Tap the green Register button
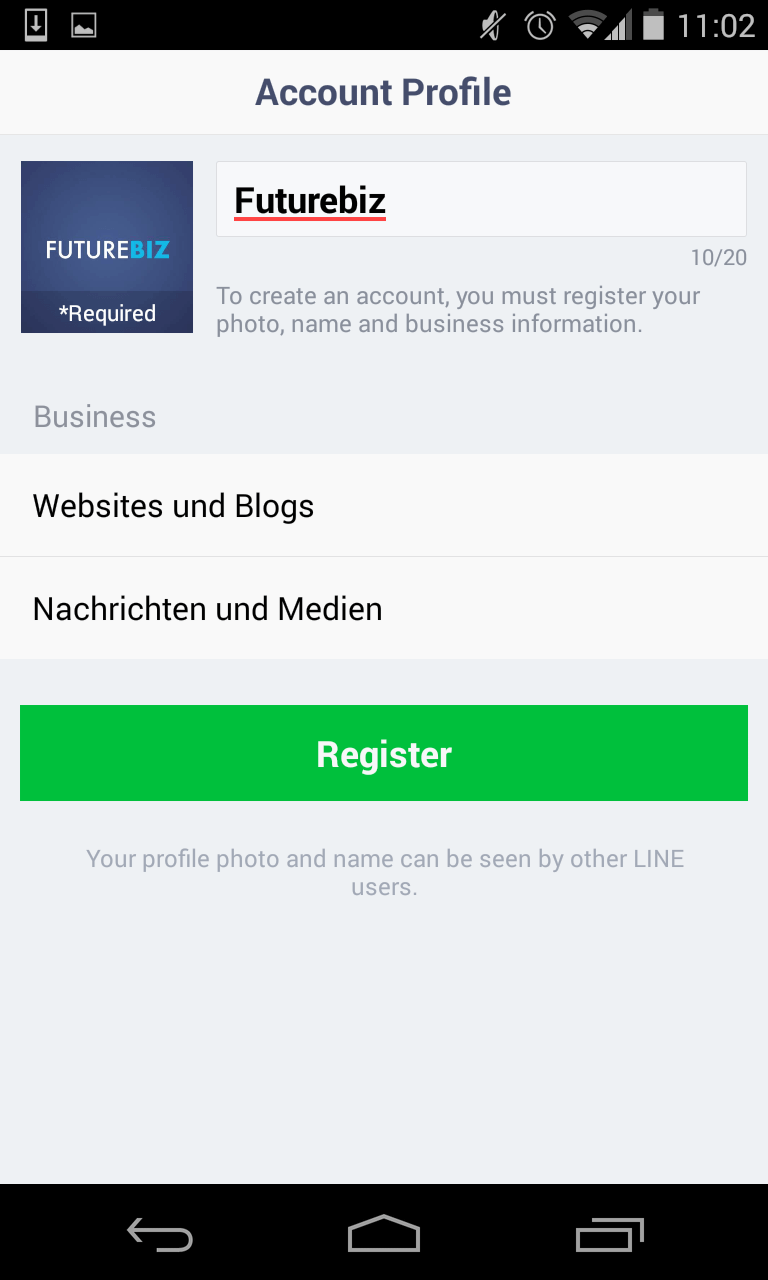Viewport: 768px width, 1280px height. coord(384,753)
